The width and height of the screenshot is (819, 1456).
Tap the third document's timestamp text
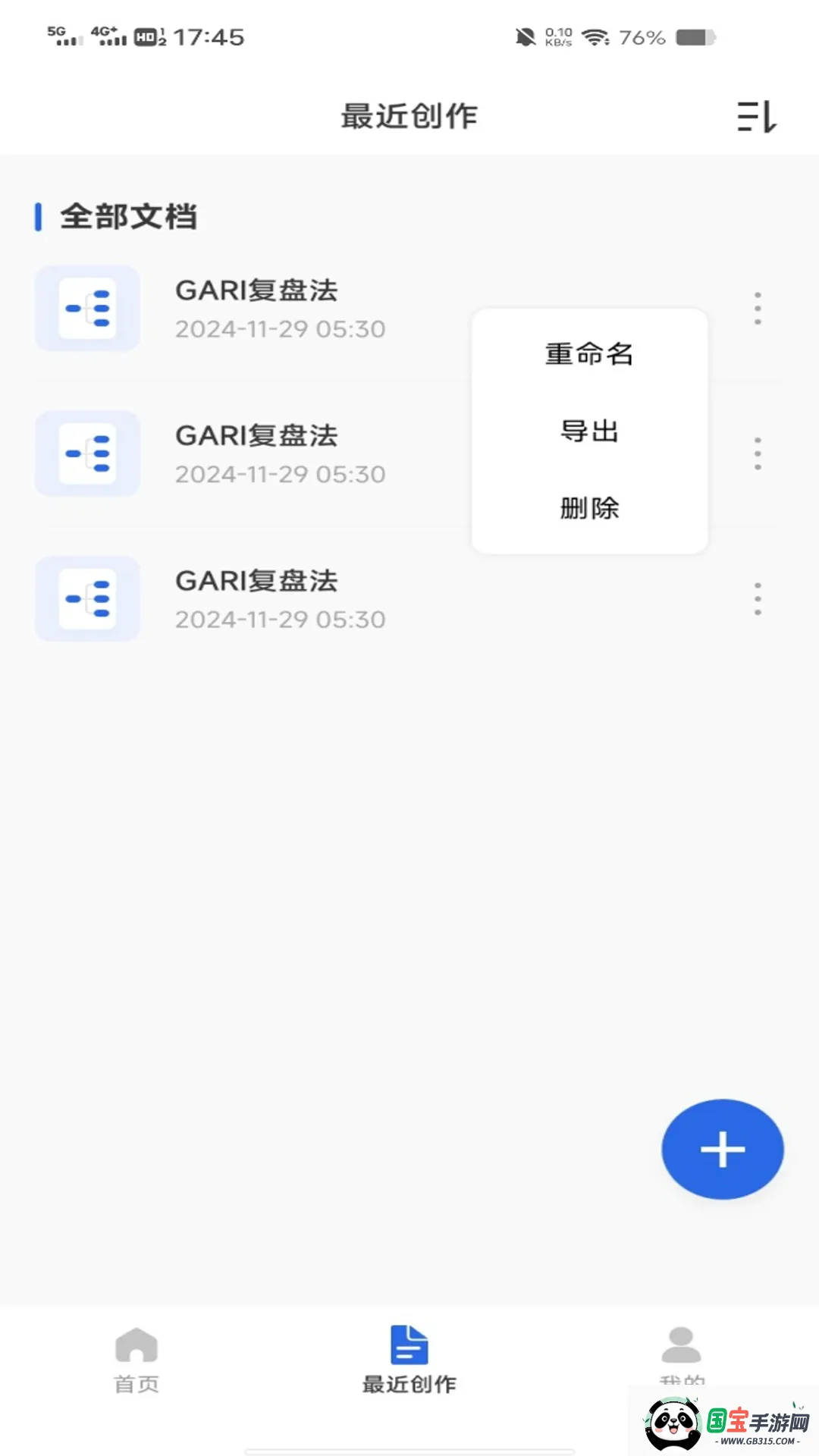pos(280,619)
